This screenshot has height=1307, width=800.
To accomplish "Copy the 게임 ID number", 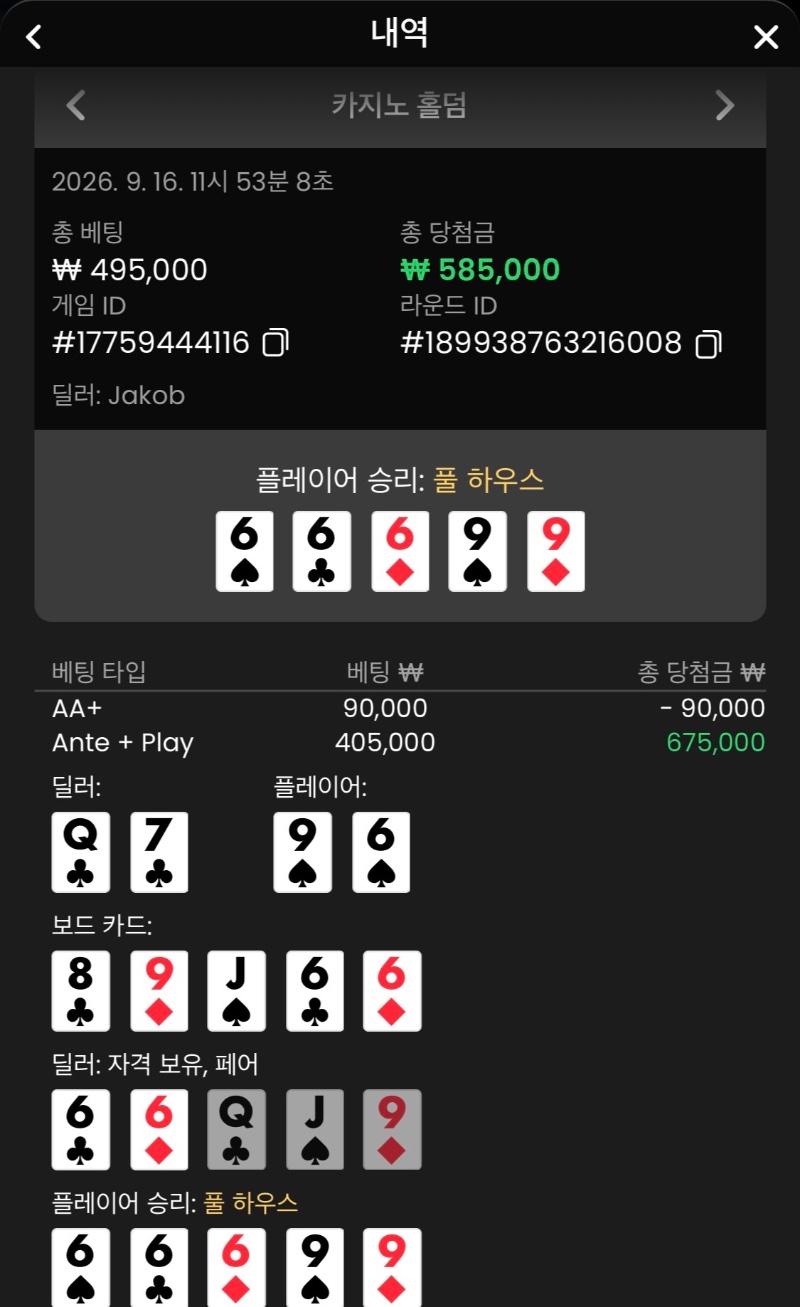I will coord(275,344).
